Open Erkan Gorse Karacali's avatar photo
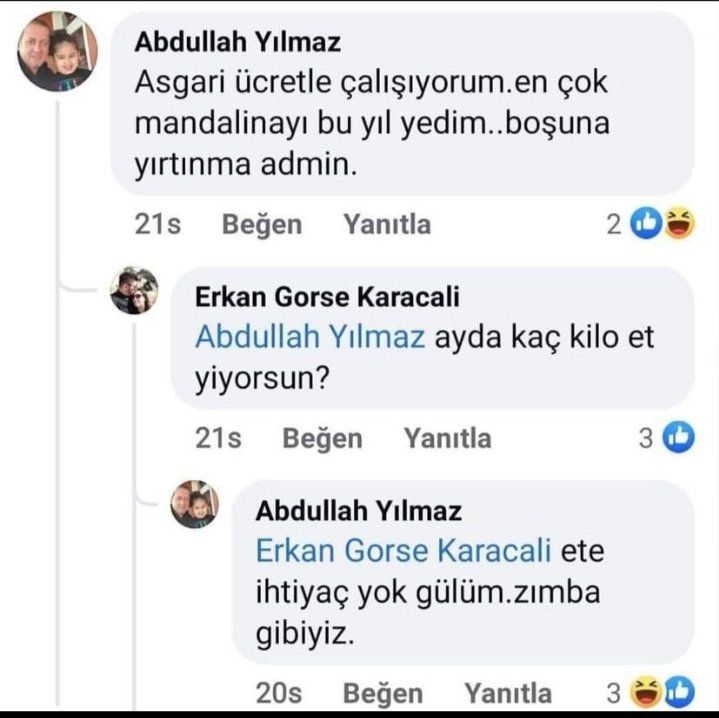This screenshot has width=719, height=718. click(134, 291)
